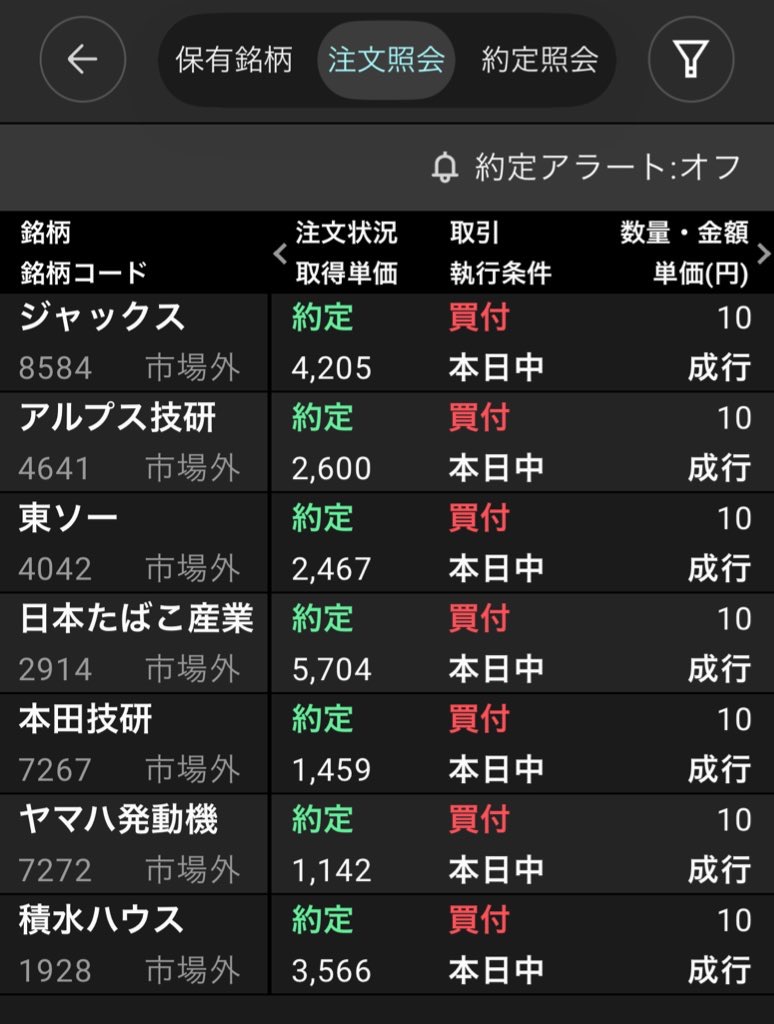The height and width of the screenshot is (1024, 774).
Task: Open the 日本たばこ産業 order row
Action: 387,643
